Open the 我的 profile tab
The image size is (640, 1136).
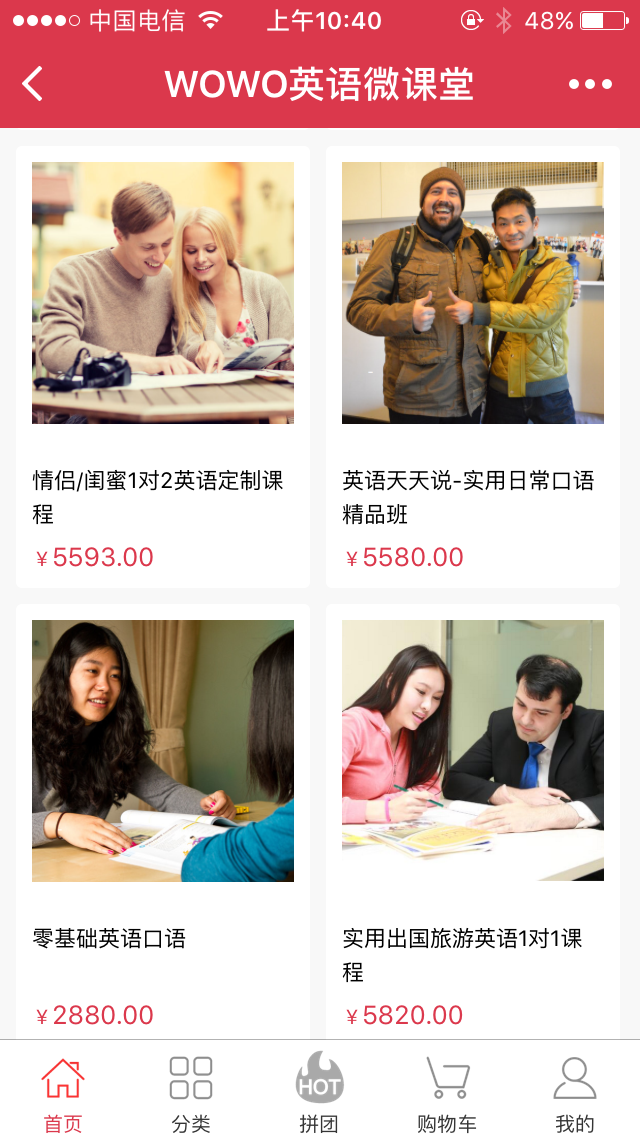[x=575, y=1093]
